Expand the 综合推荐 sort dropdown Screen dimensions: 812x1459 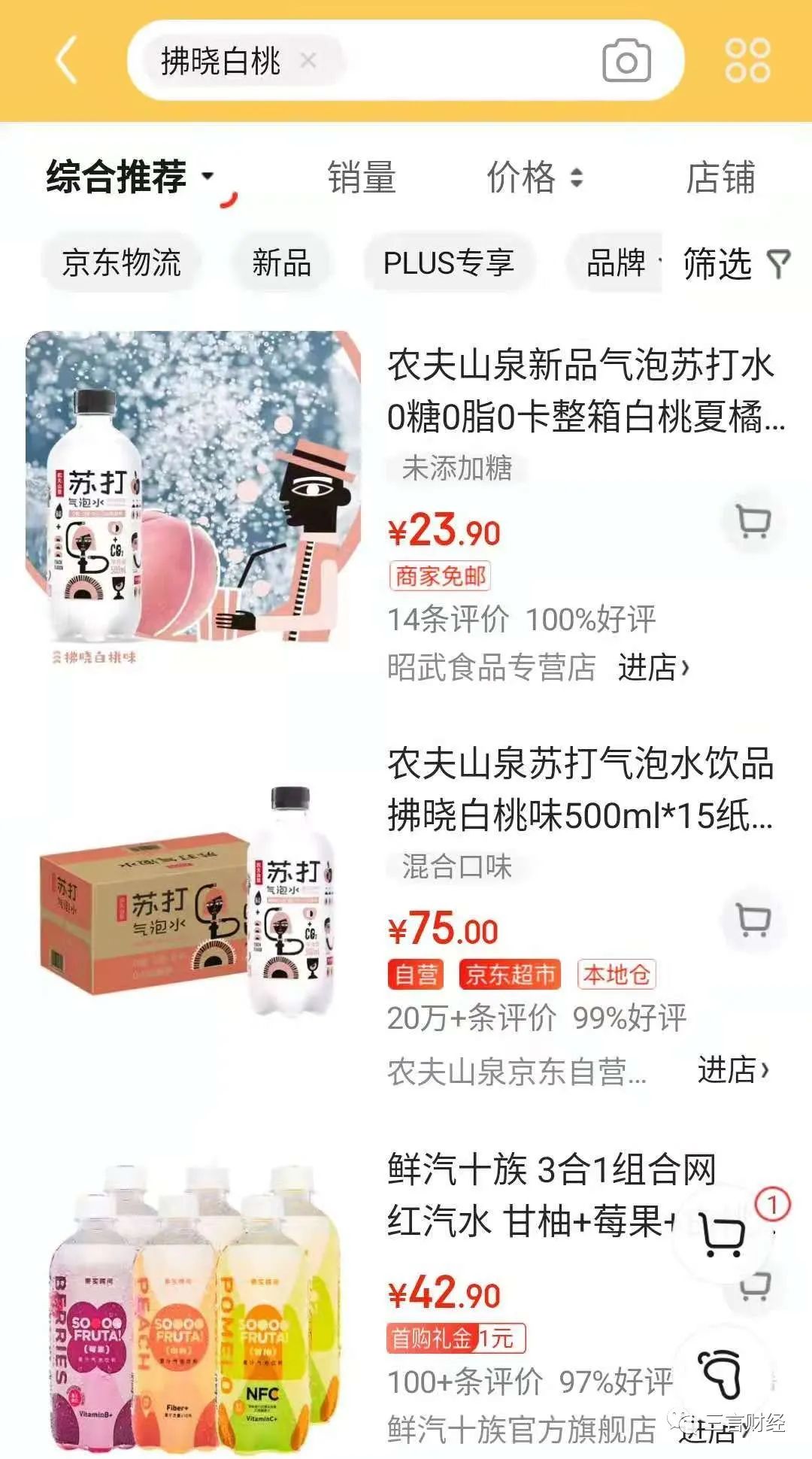coord(130,177)
